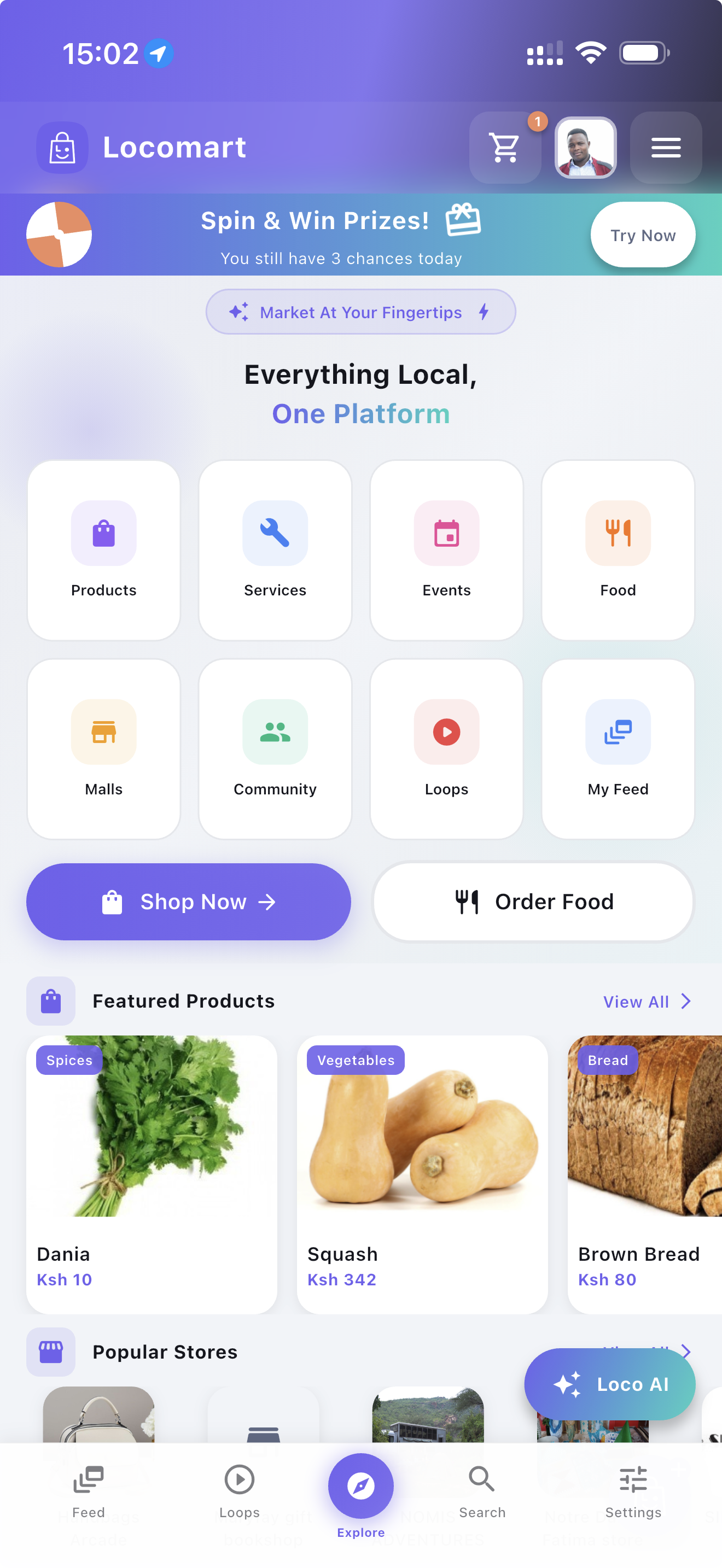Open the My Feed tile
Viewport: 722px width, 1568px height.
(618, 748)
